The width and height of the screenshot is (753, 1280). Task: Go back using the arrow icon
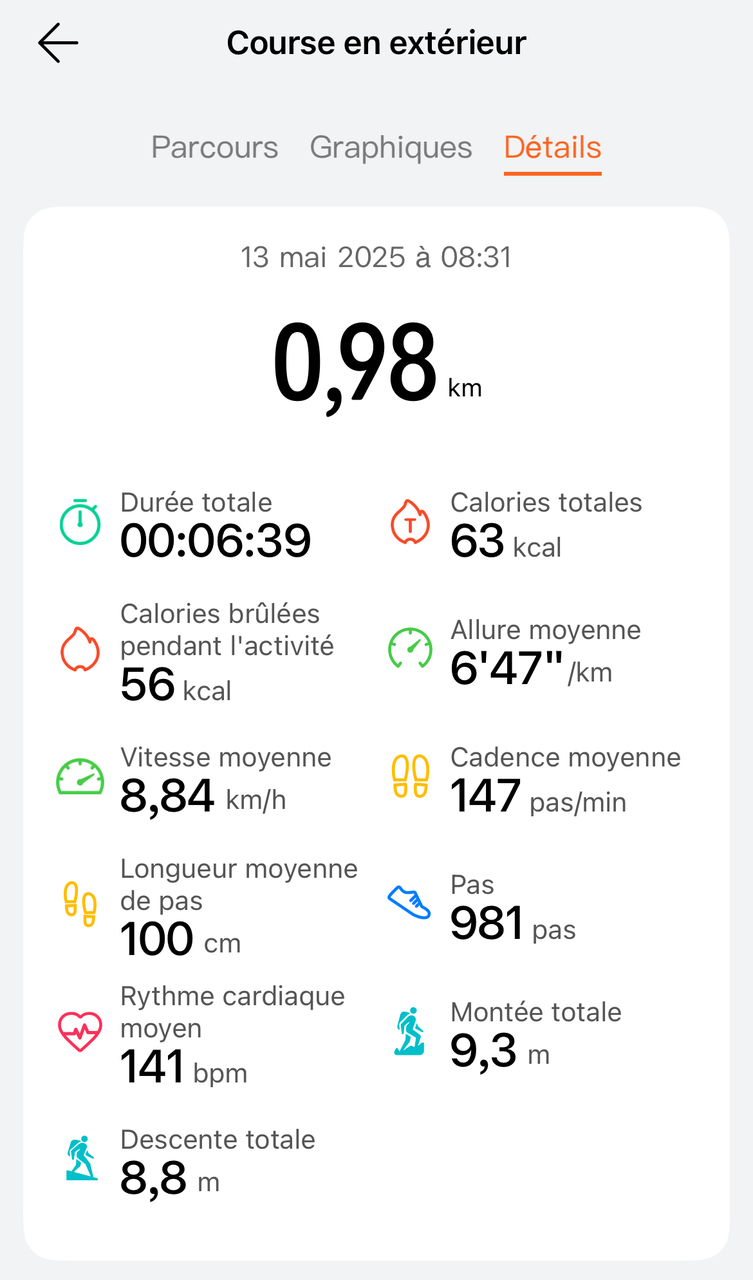click(58, 43)
